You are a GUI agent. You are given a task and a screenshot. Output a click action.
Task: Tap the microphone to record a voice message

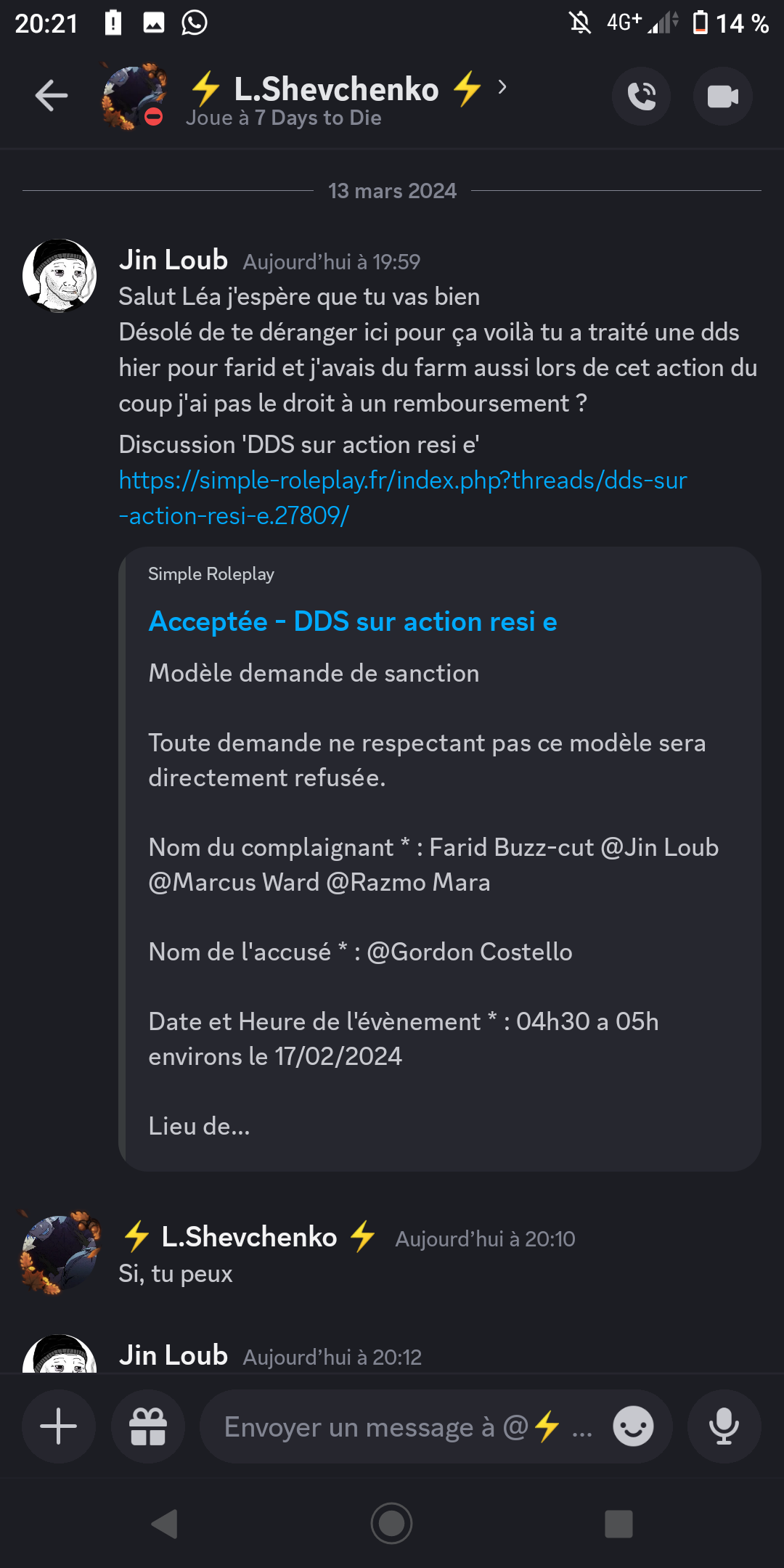(724, 1426)
